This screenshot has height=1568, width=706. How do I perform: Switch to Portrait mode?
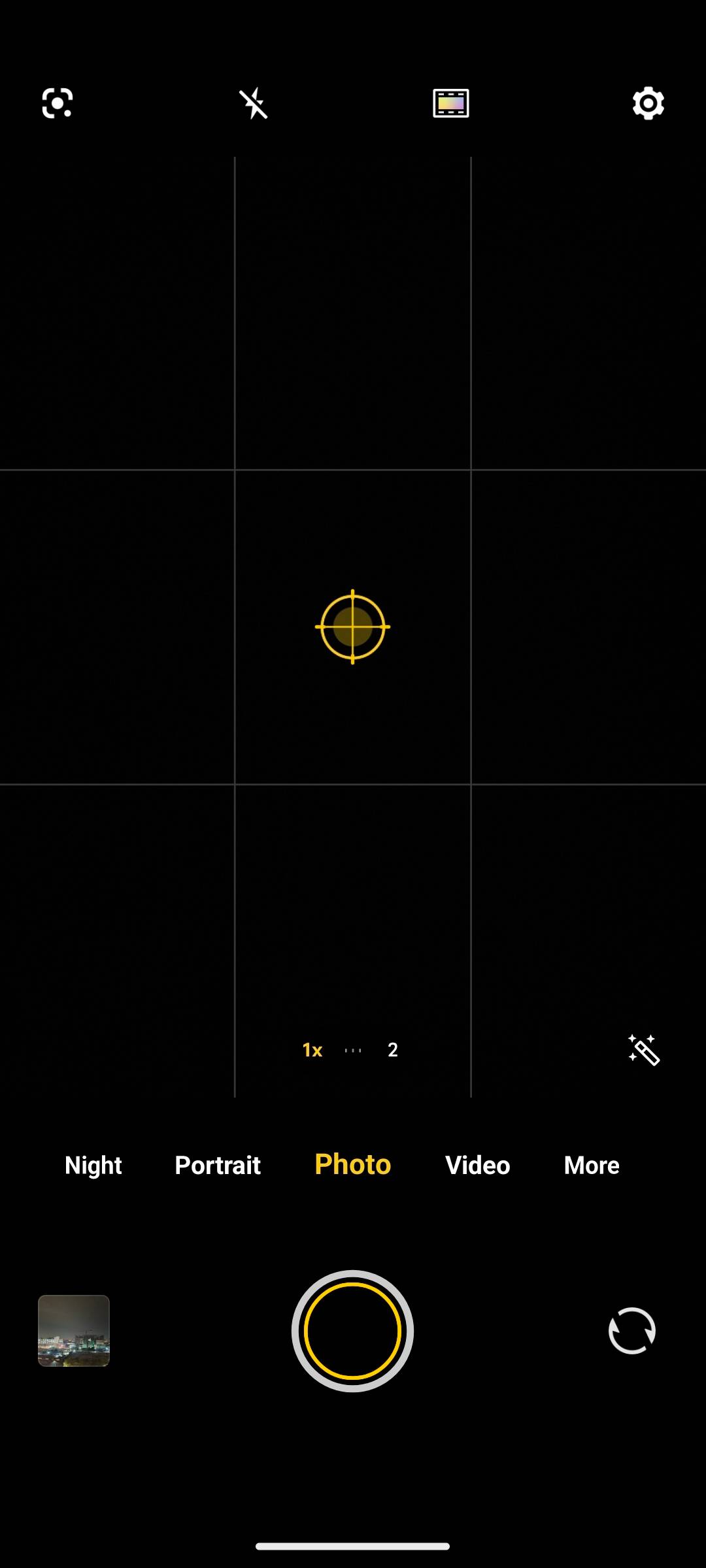coord(218,1165)
